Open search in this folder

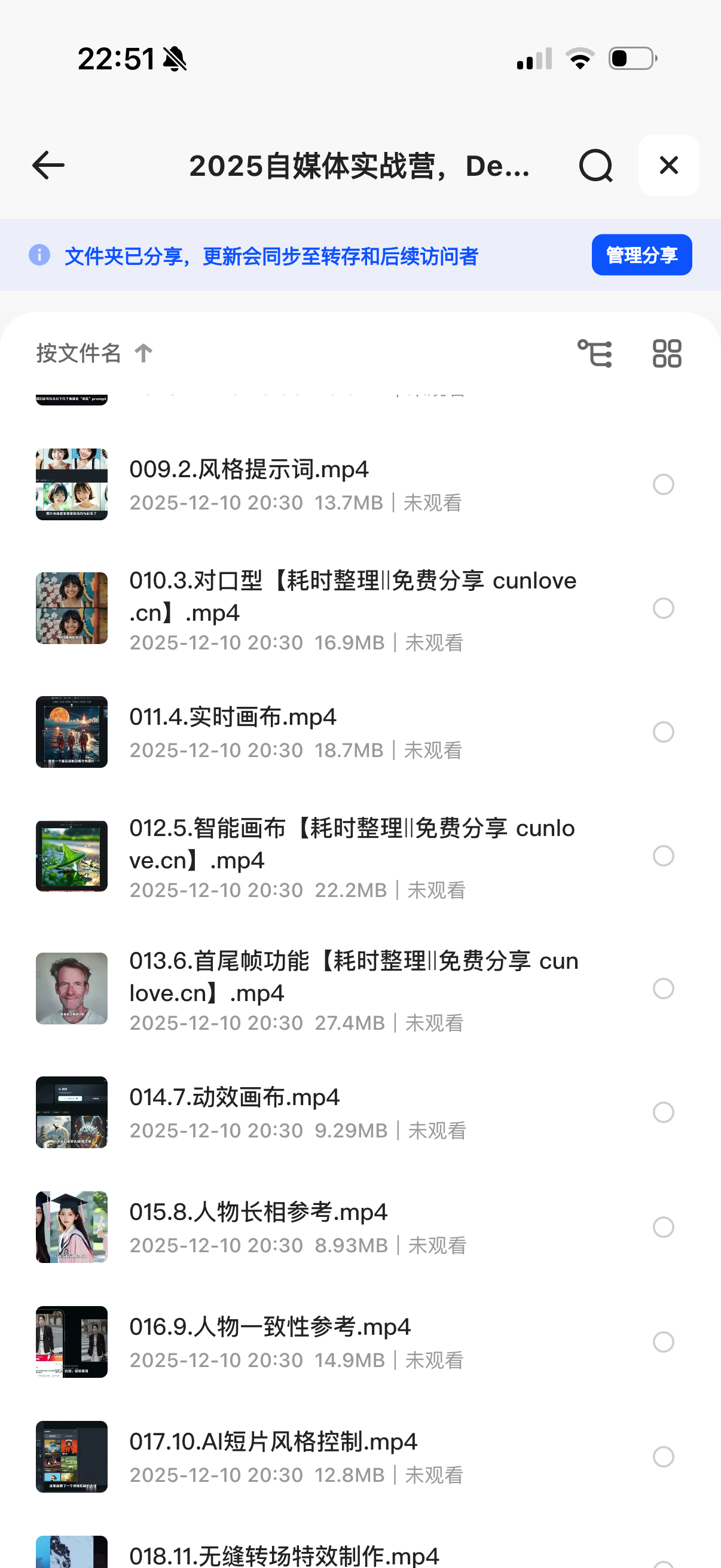[595, 166]
